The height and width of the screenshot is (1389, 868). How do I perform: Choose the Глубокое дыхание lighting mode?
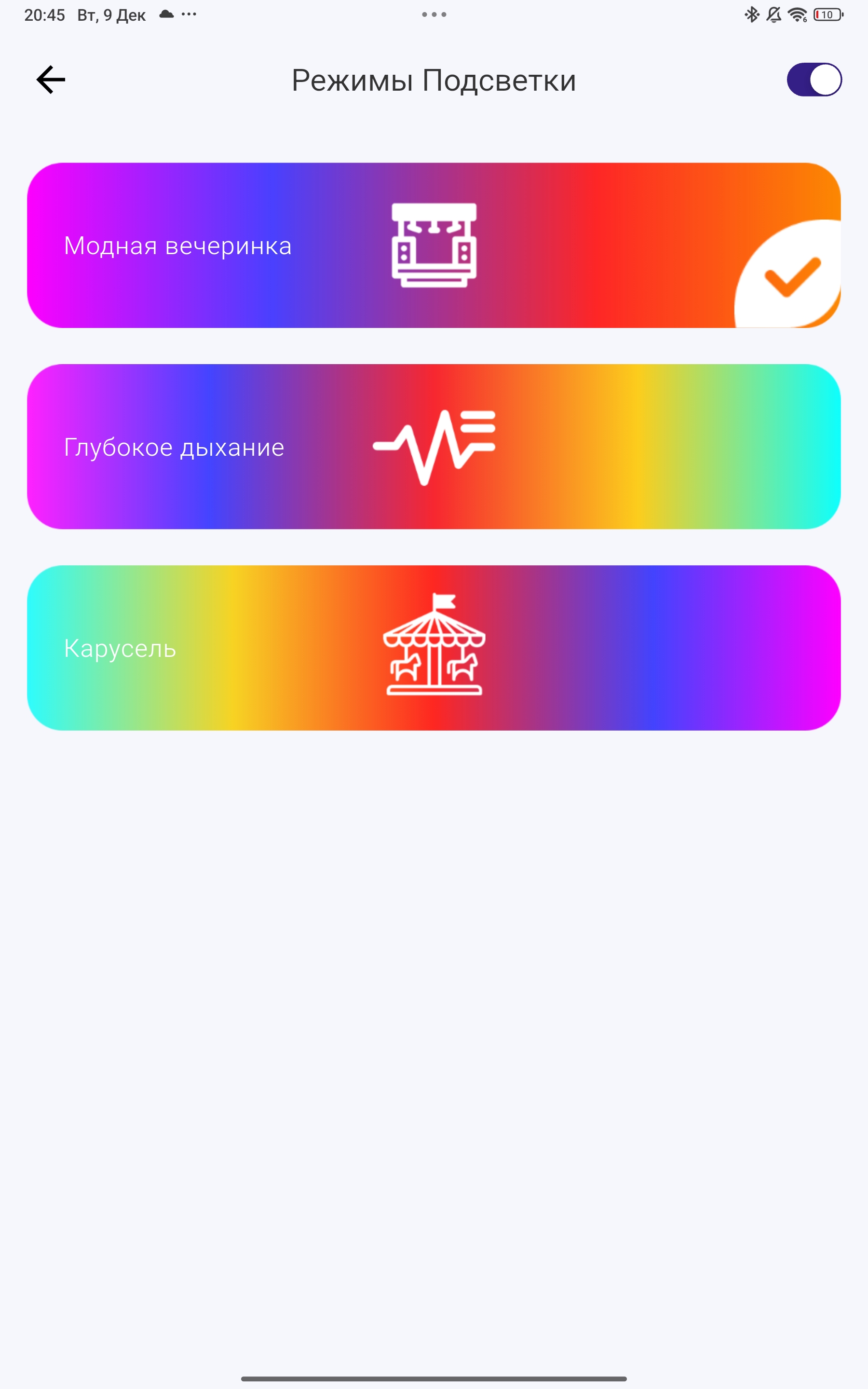[x=434, y=447]
